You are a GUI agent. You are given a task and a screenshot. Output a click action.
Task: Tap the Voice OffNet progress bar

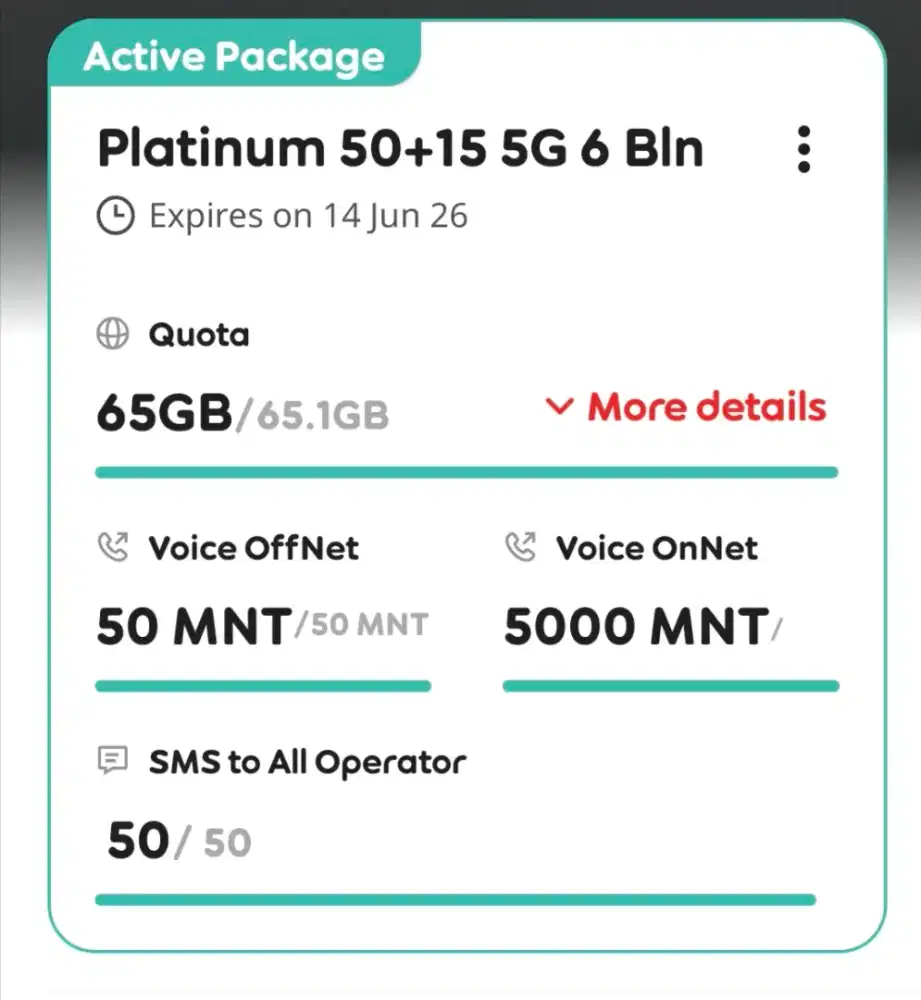pos(263,686)
